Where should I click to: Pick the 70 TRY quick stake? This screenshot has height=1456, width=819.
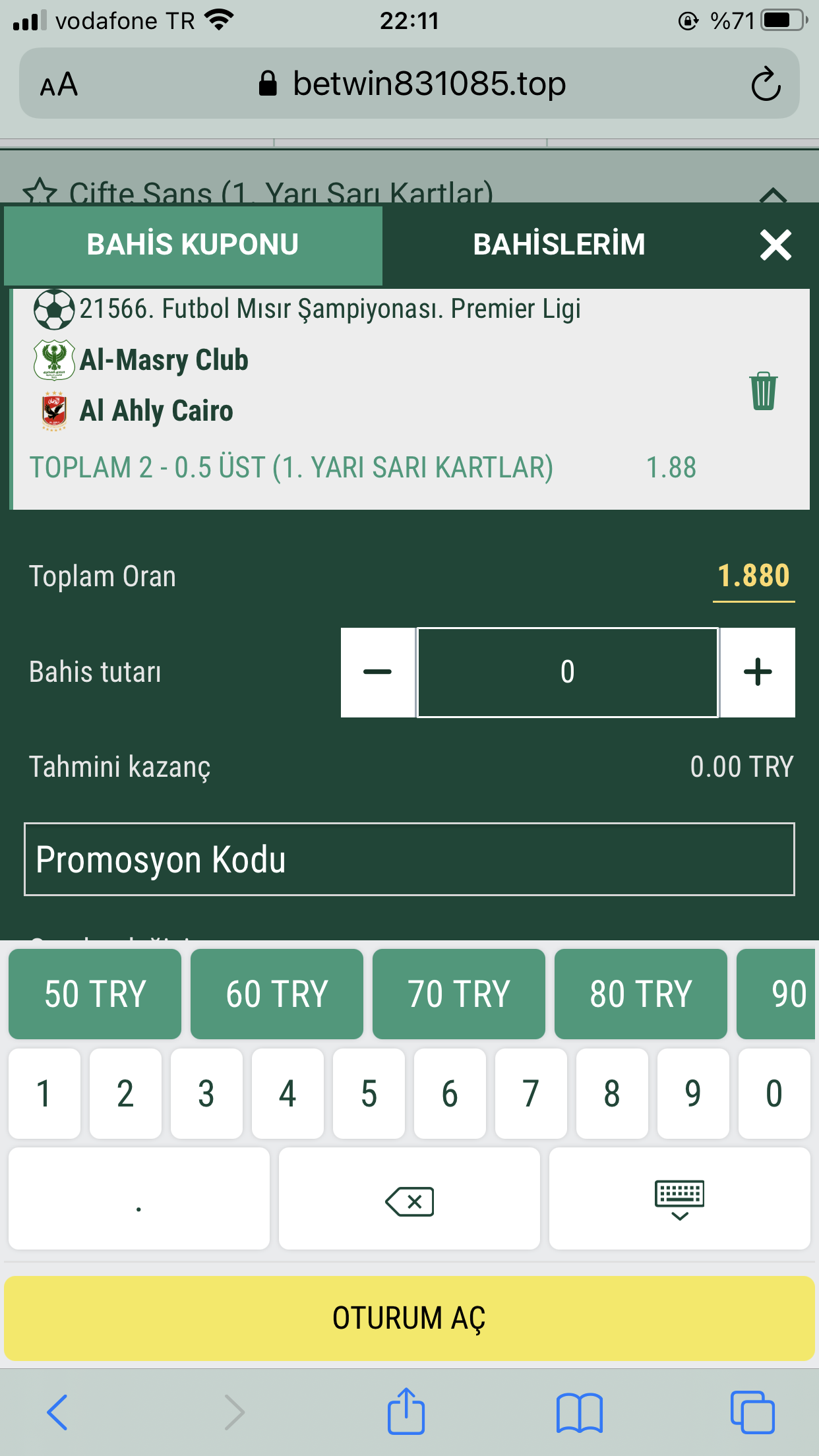click(x=459, y=994)
